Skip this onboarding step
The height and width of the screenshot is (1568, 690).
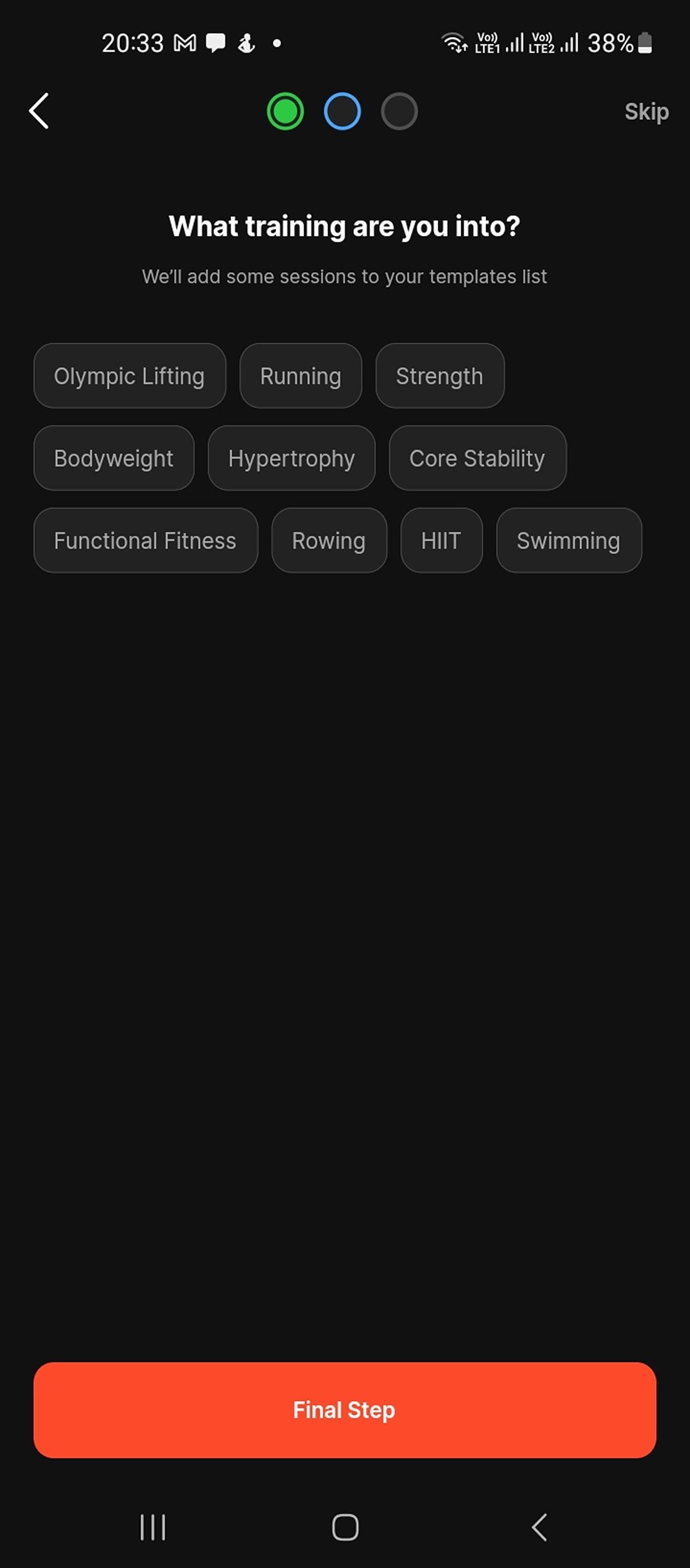point(646,112)
